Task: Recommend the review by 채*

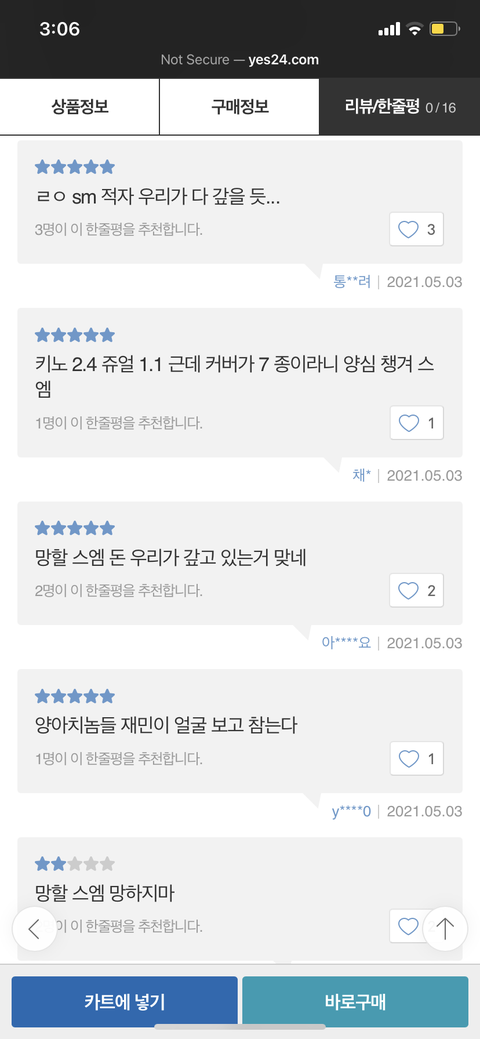Action: (416, 423)
